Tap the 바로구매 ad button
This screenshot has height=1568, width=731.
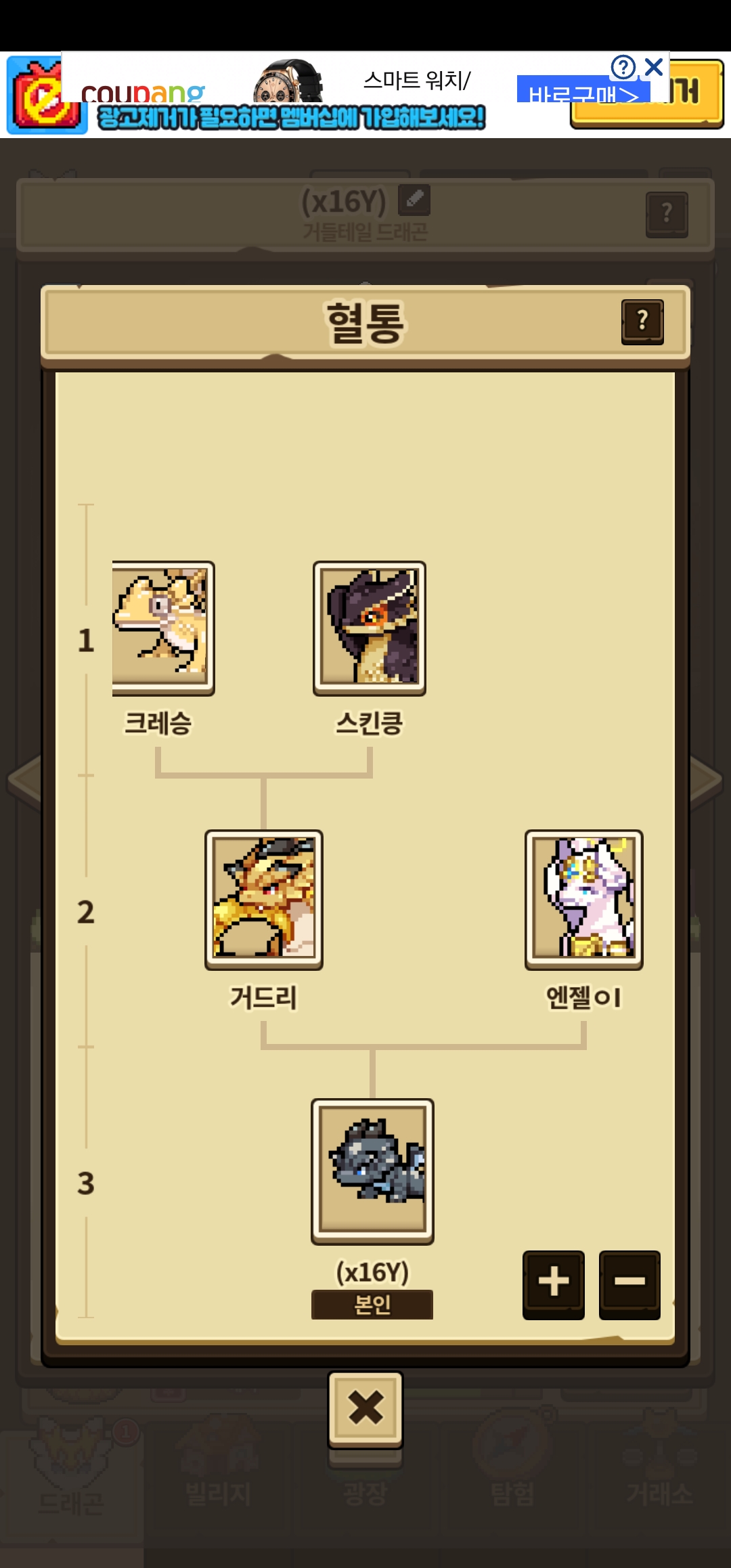click(583, 90)
